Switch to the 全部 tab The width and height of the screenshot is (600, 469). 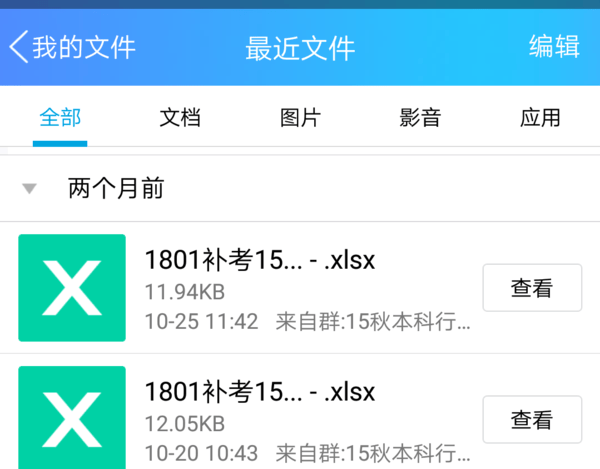pyautogui.click(x=60, y=118)
